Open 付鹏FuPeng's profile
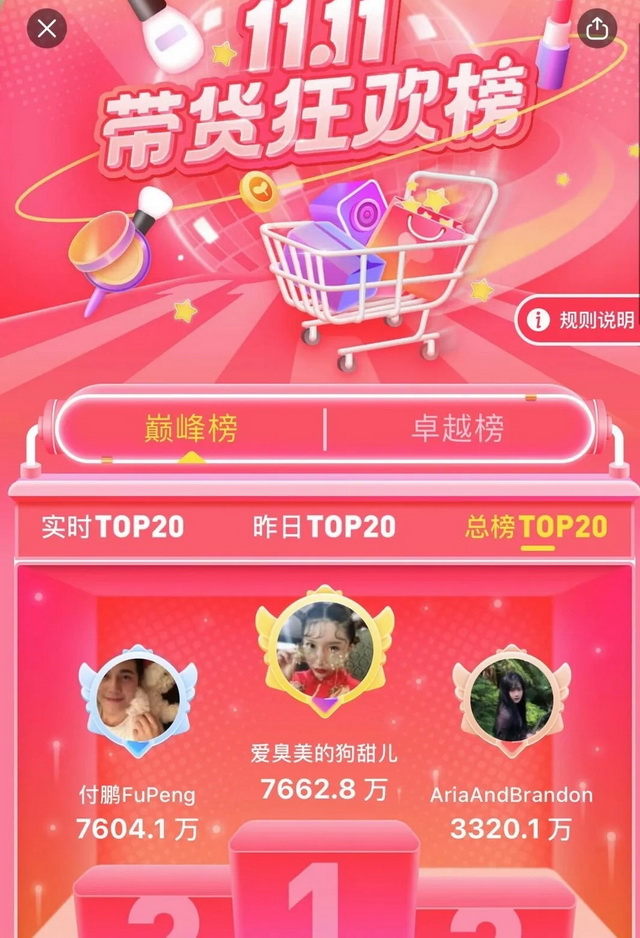The height and width of the screenshot is (938, 640). (138, 698)
